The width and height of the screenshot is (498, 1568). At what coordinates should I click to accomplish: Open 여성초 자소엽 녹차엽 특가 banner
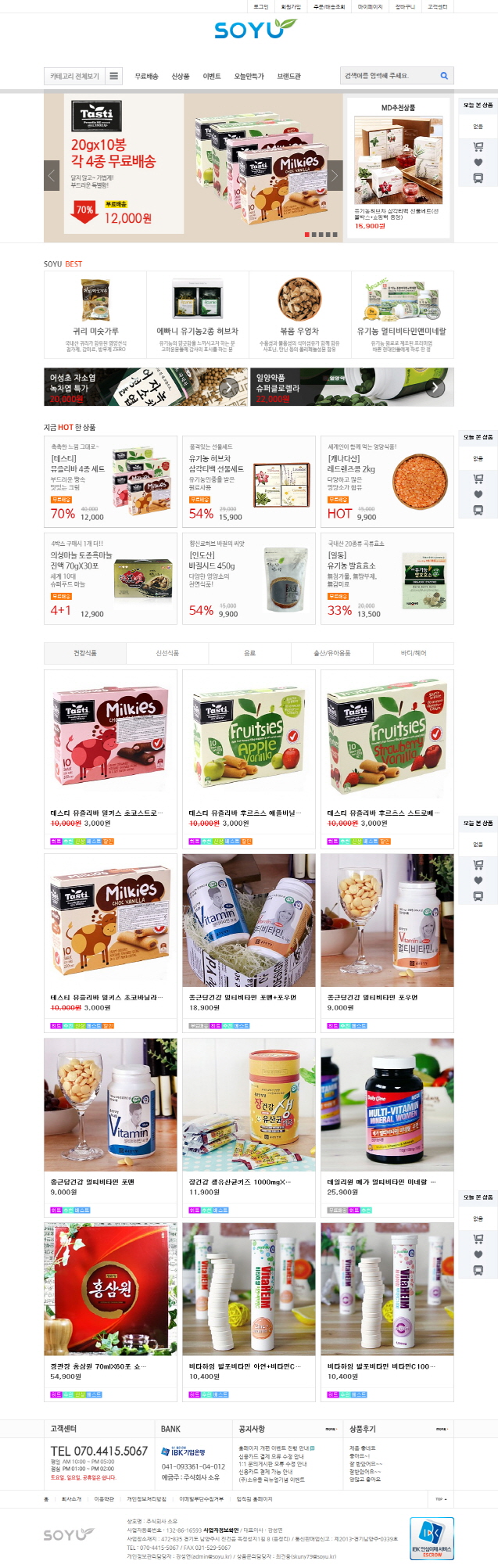point(145,387)
